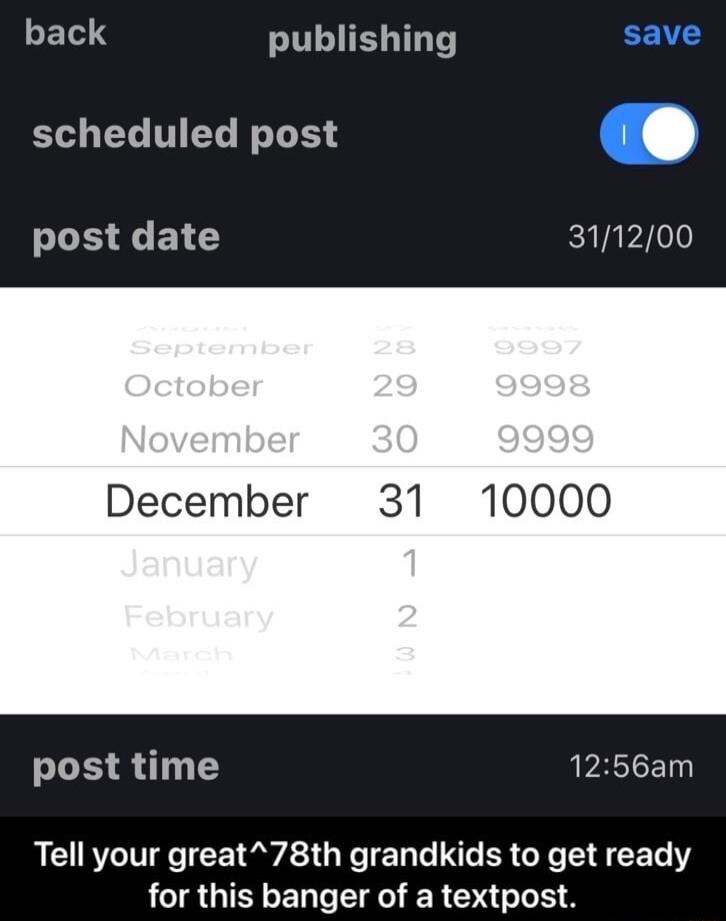The width and height of the screenshot is (726, 921).
Task: Pick October in the month wheel
Action: (x=194, y=386)
